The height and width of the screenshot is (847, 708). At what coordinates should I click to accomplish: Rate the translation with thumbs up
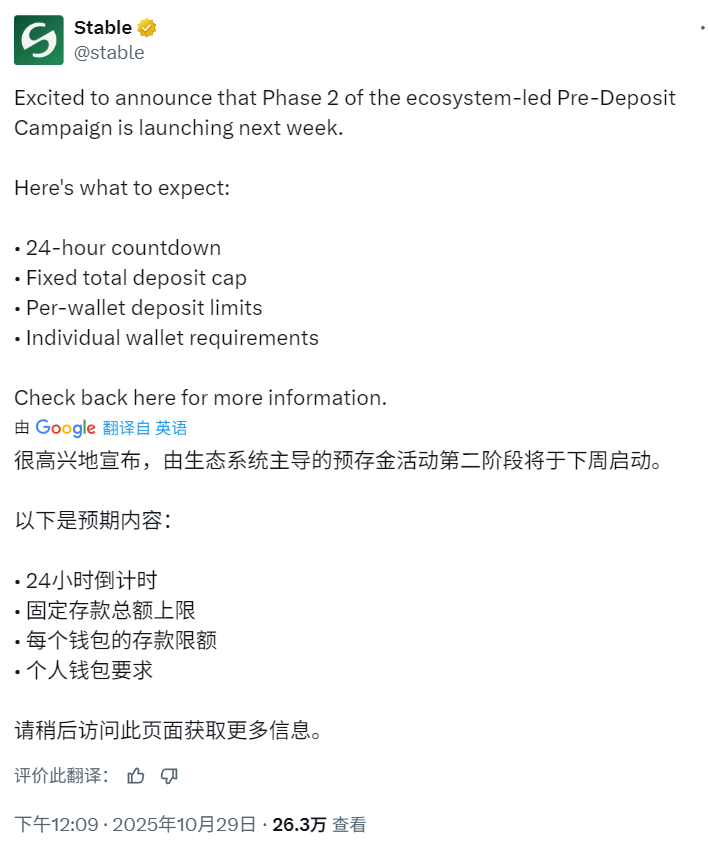click(136, 775)
